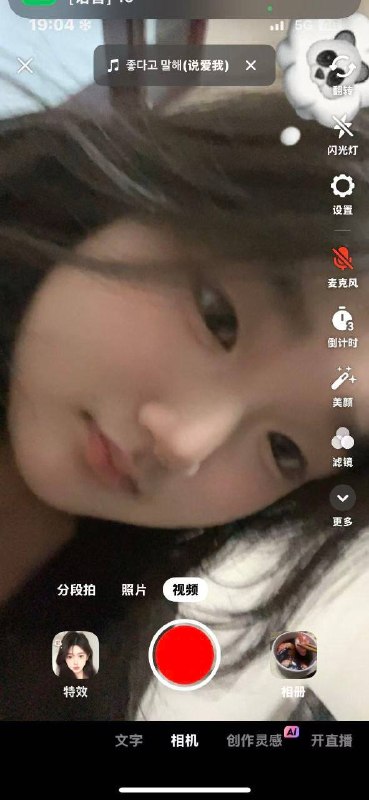Close the camera screen
This screenshot has height=800, width=369.
(25, 66)
